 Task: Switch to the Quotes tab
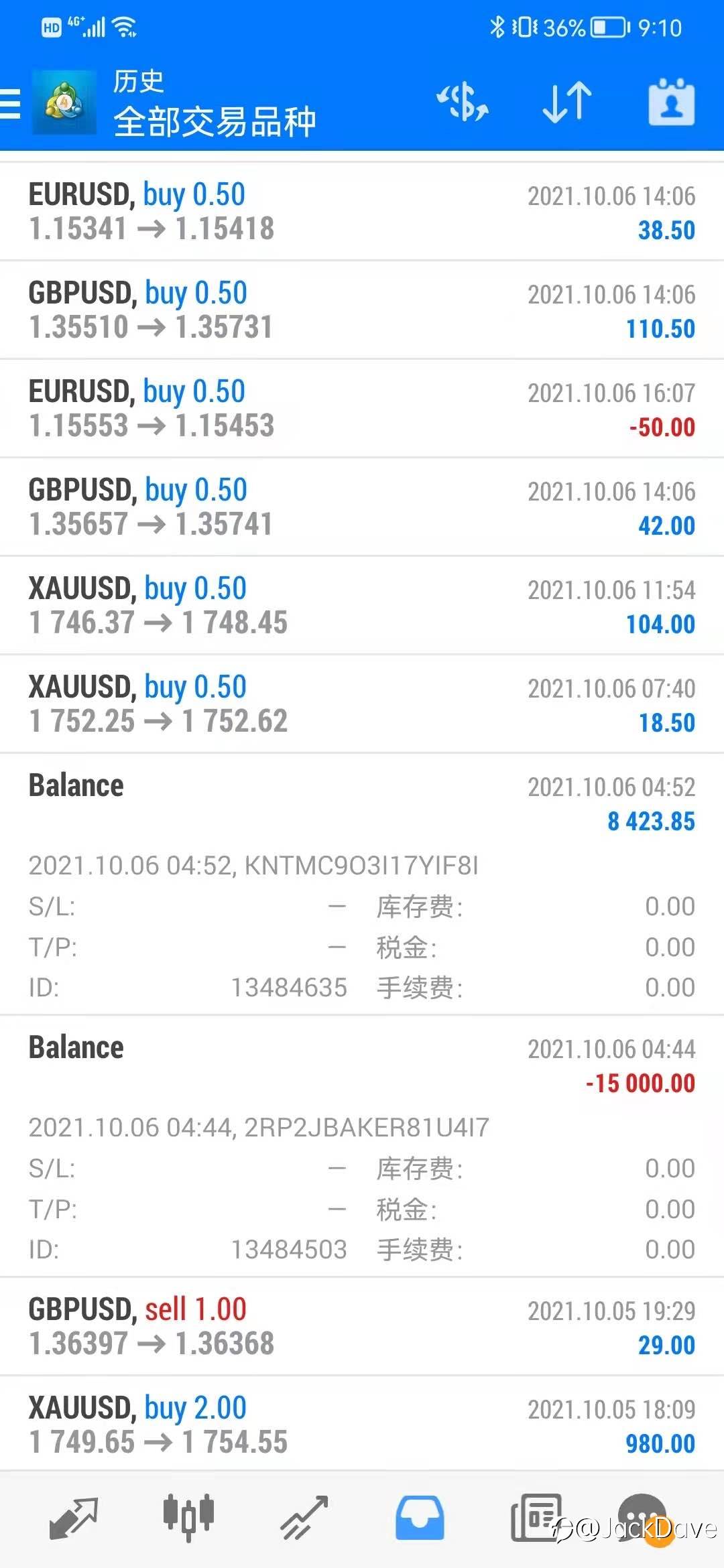(74, 1518)
